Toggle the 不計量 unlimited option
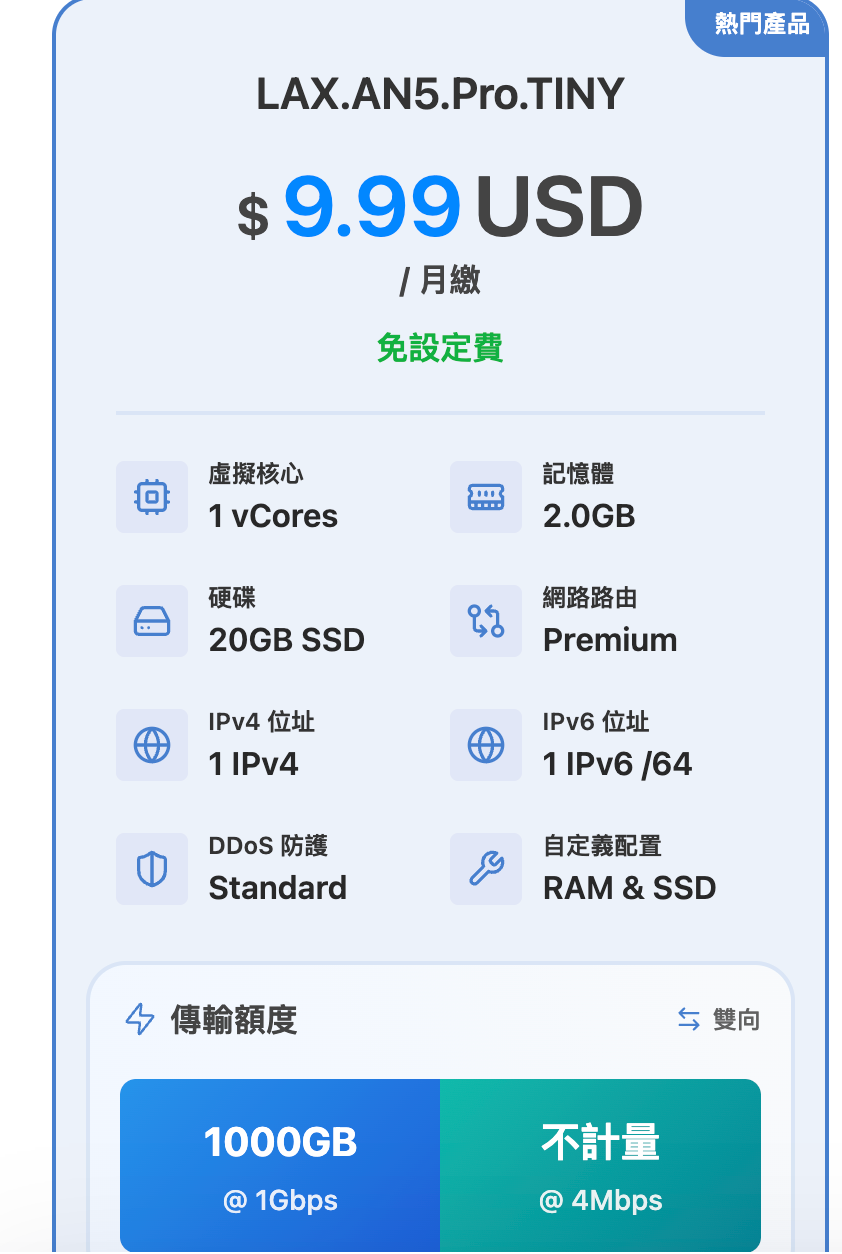 600,1164
